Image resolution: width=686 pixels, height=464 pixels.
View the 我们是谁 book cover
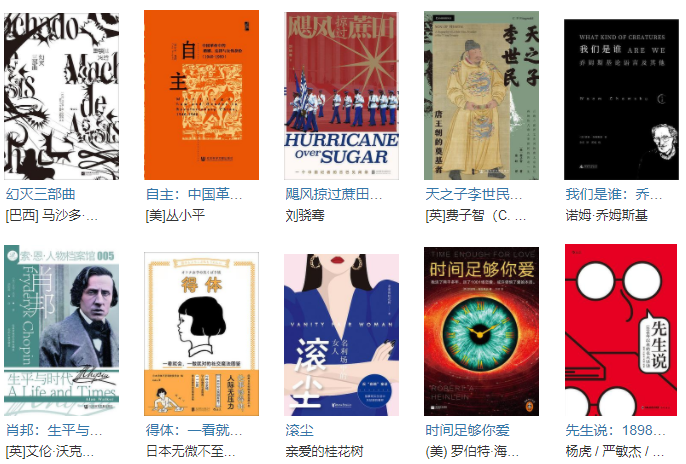pyautogui.click(x=621, y=95)
